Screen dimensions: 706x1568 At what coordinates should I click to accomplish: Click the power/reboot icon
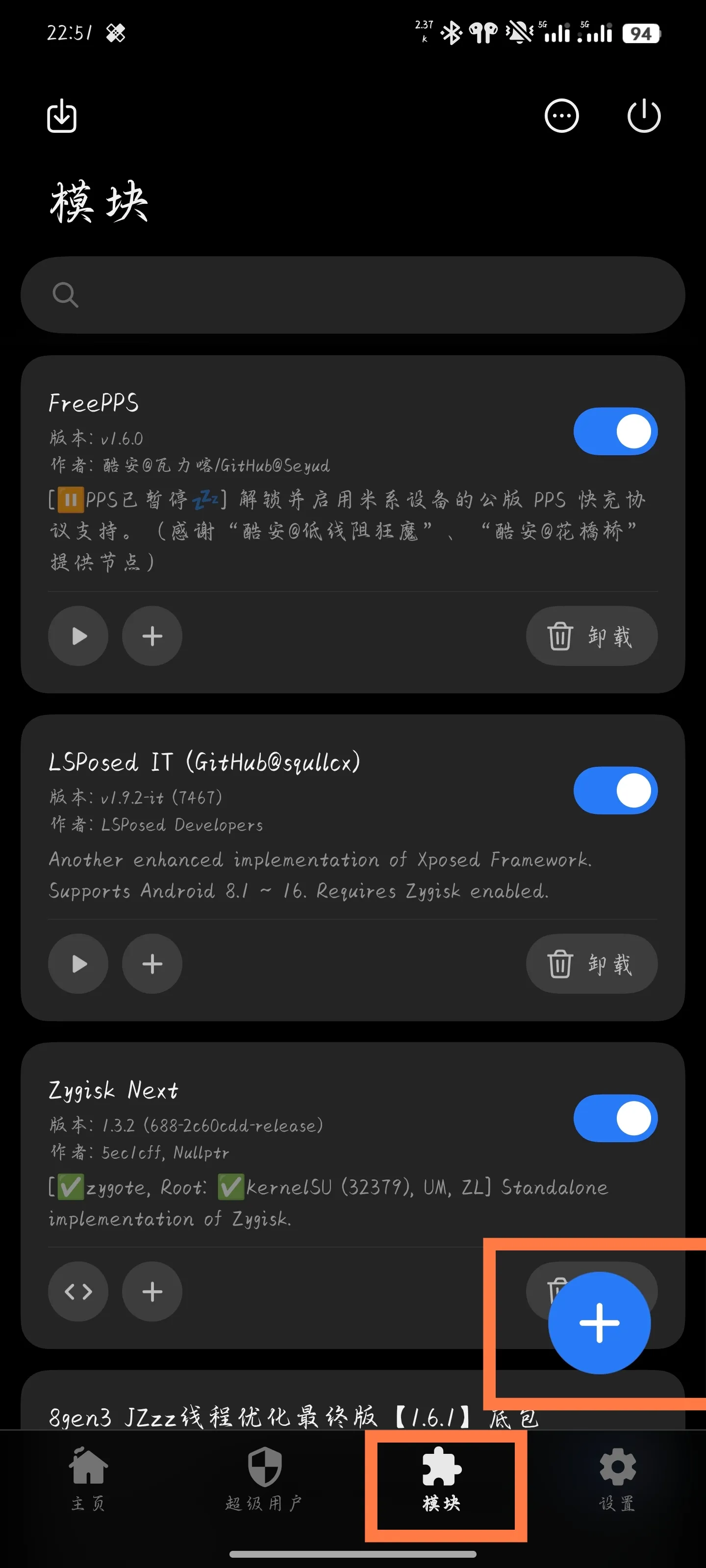[643, 116]
